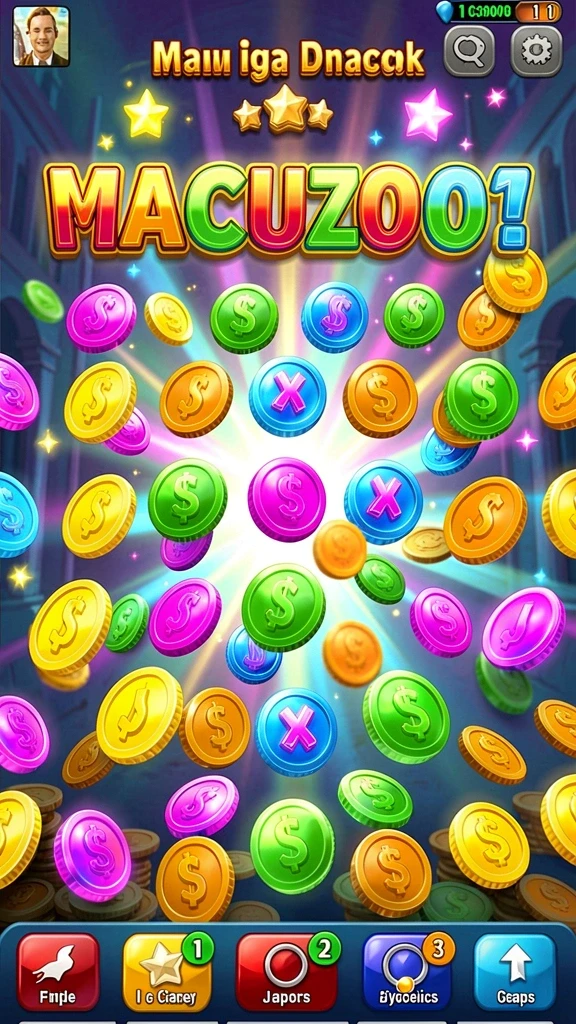Select the red Fmple bird button
Screen dimensions: 576x1024
coord(58,972)
